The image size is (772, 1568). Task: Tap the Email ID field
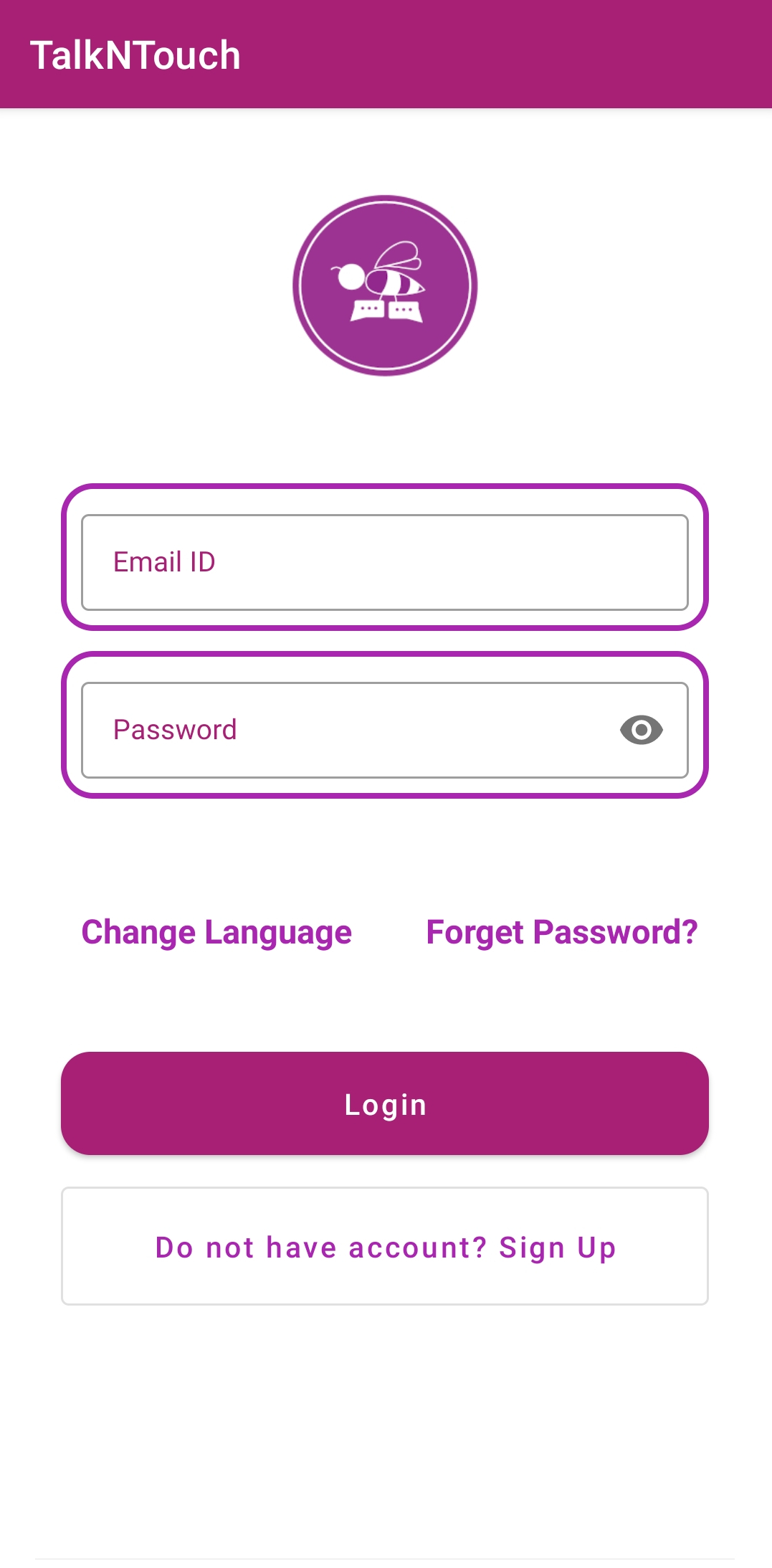point(385,562)
